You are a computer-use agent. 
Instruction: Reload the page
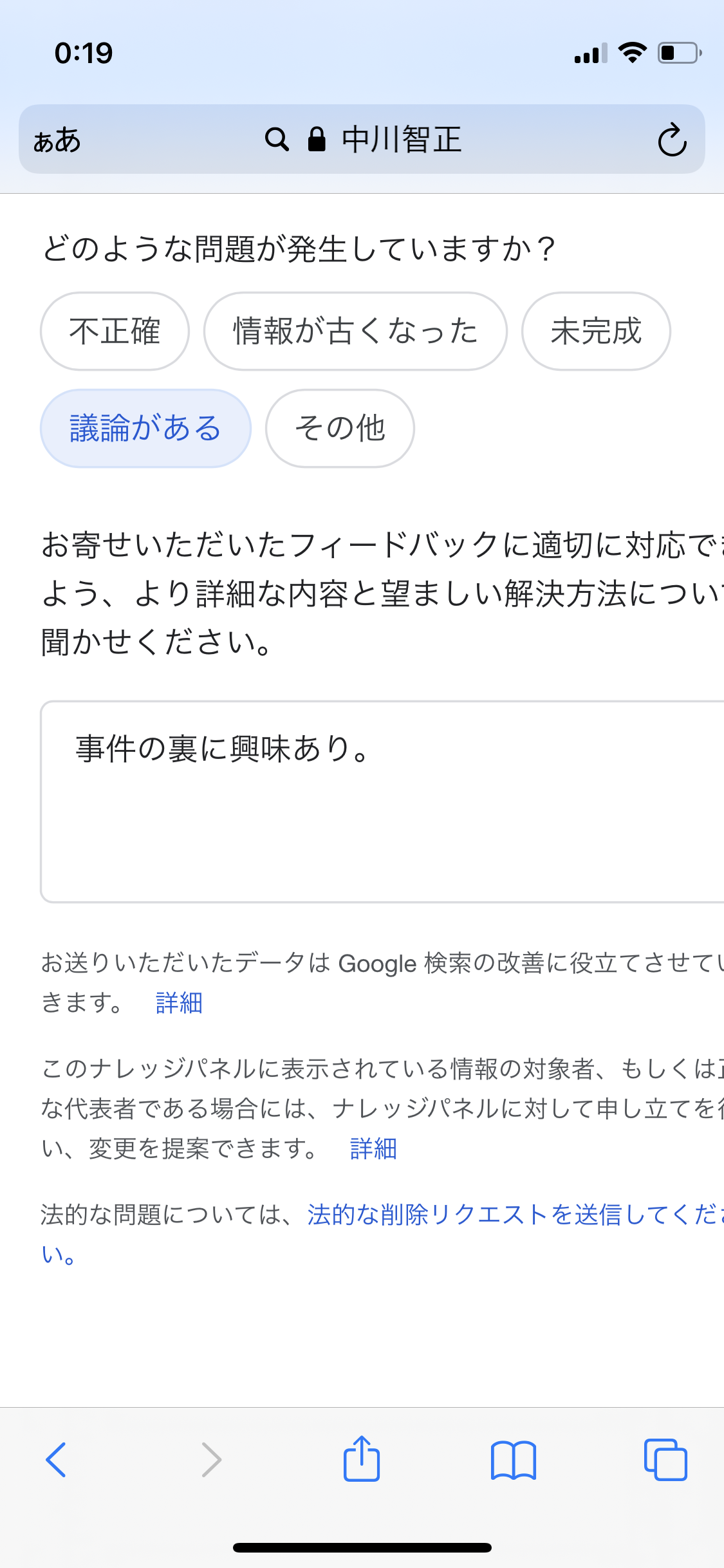coord(672,140)
